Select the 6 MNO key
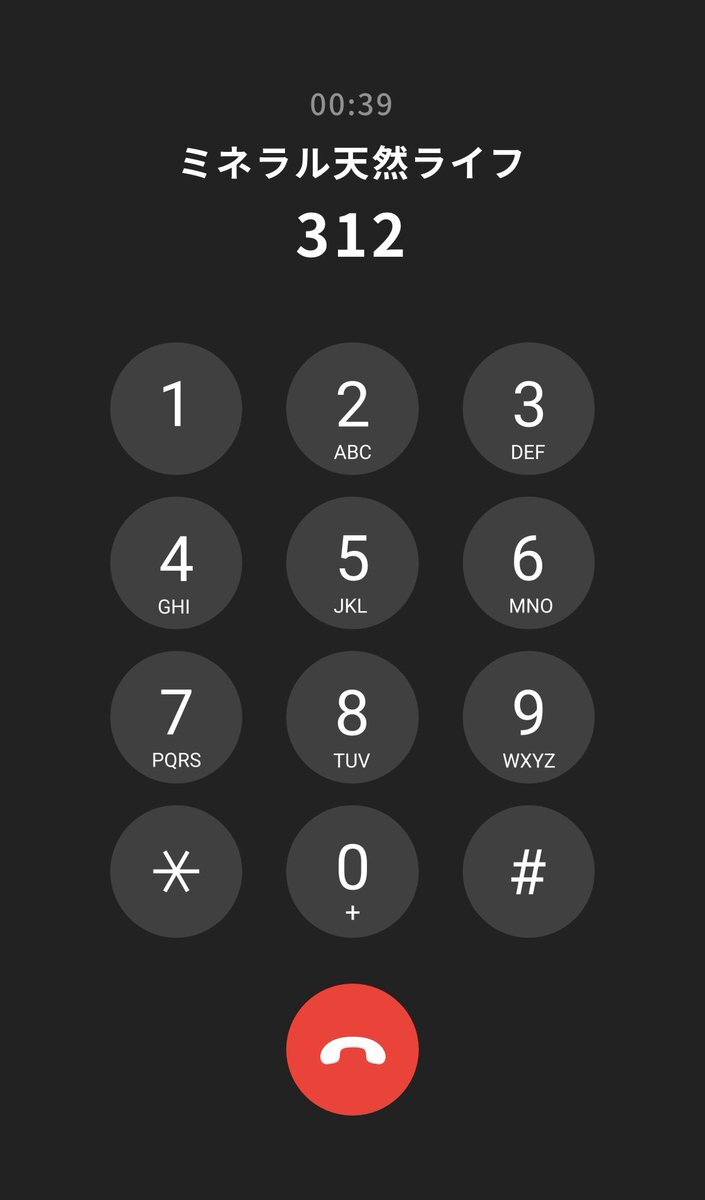This screenshot has width=705, height=1200. coord(528,563)
